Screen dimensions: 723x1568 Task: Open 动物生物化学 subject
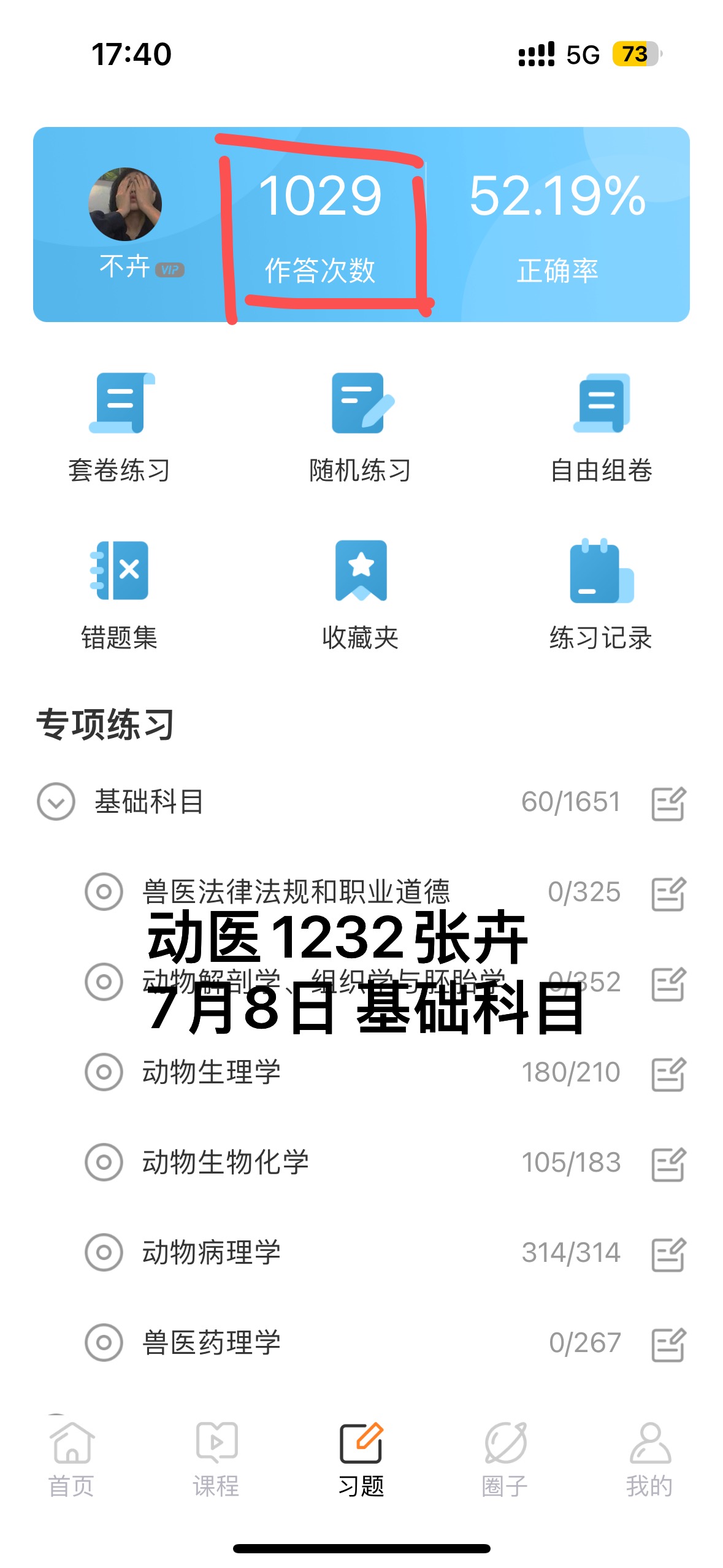tap(226, 1162)
